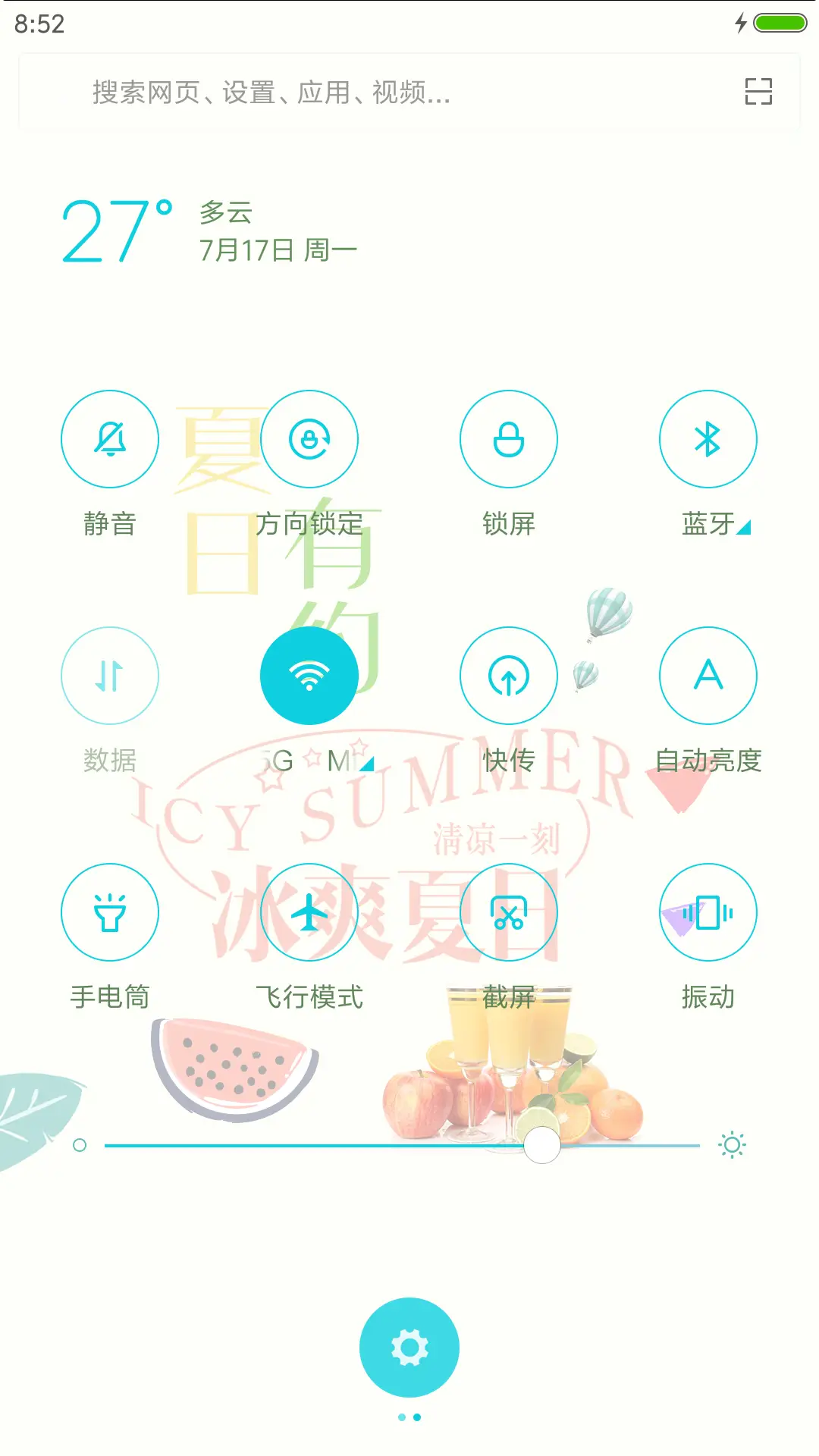Expand Bluetooth options via 蓝牙 arrow
This screenshot has width=819, height=1456.
point(743,527)
